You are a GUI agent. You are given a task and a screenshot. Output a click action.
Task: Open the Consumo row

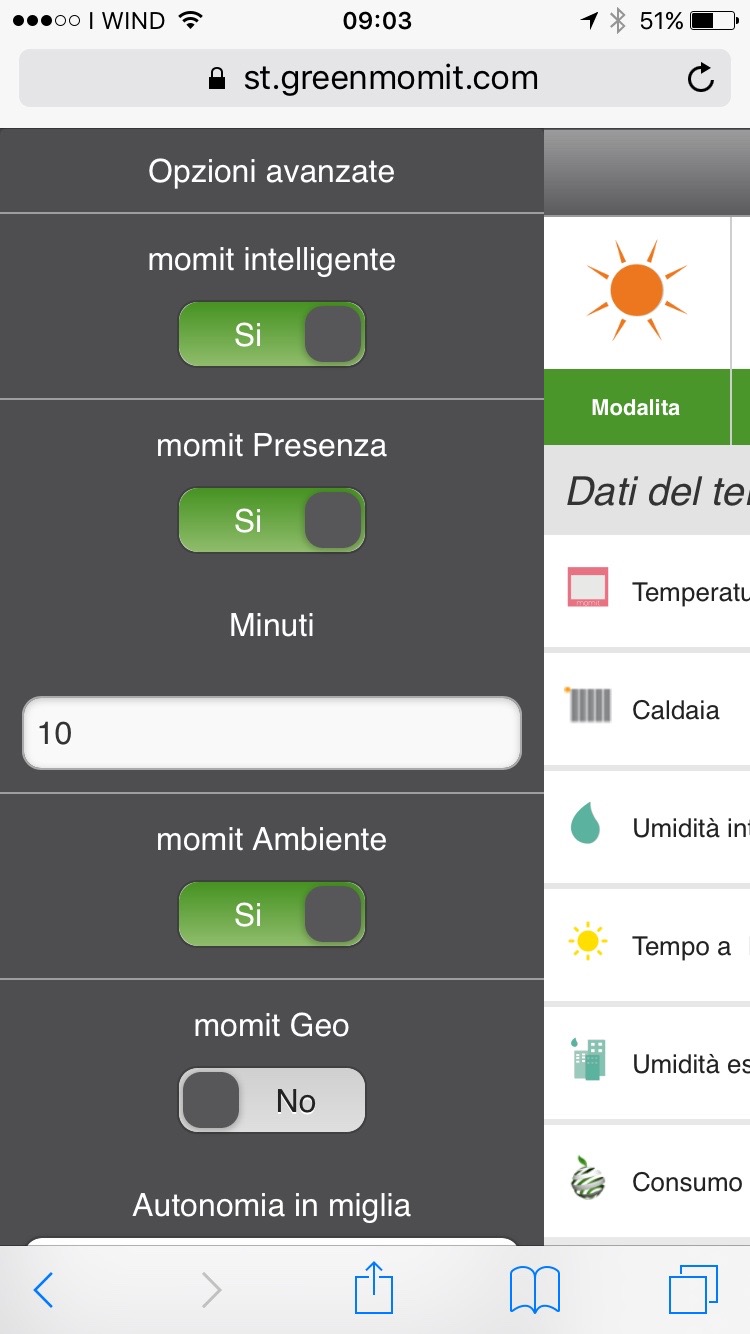pyautogui.click(x=648, y=1181)
